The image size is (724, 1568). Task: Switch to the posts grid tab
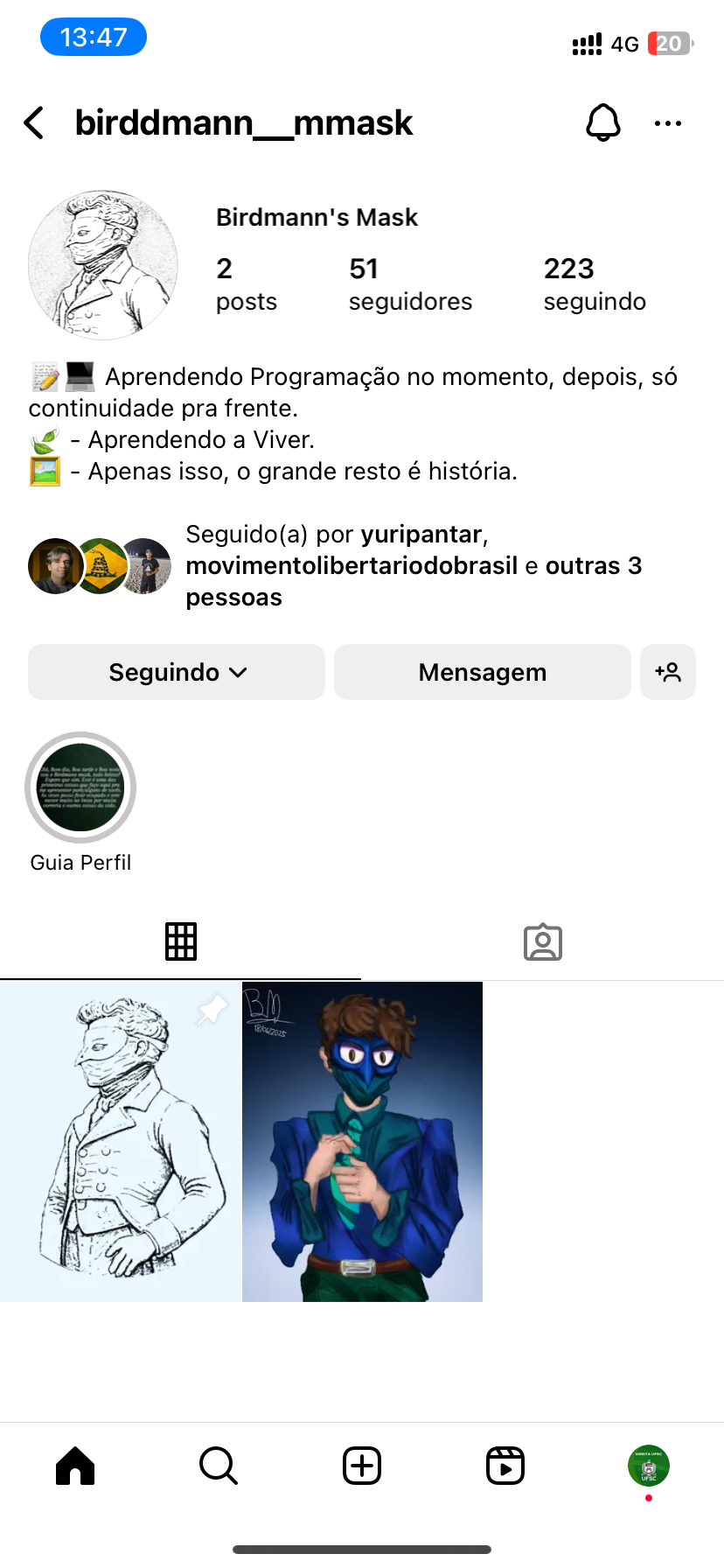click(x=181, y=941)
